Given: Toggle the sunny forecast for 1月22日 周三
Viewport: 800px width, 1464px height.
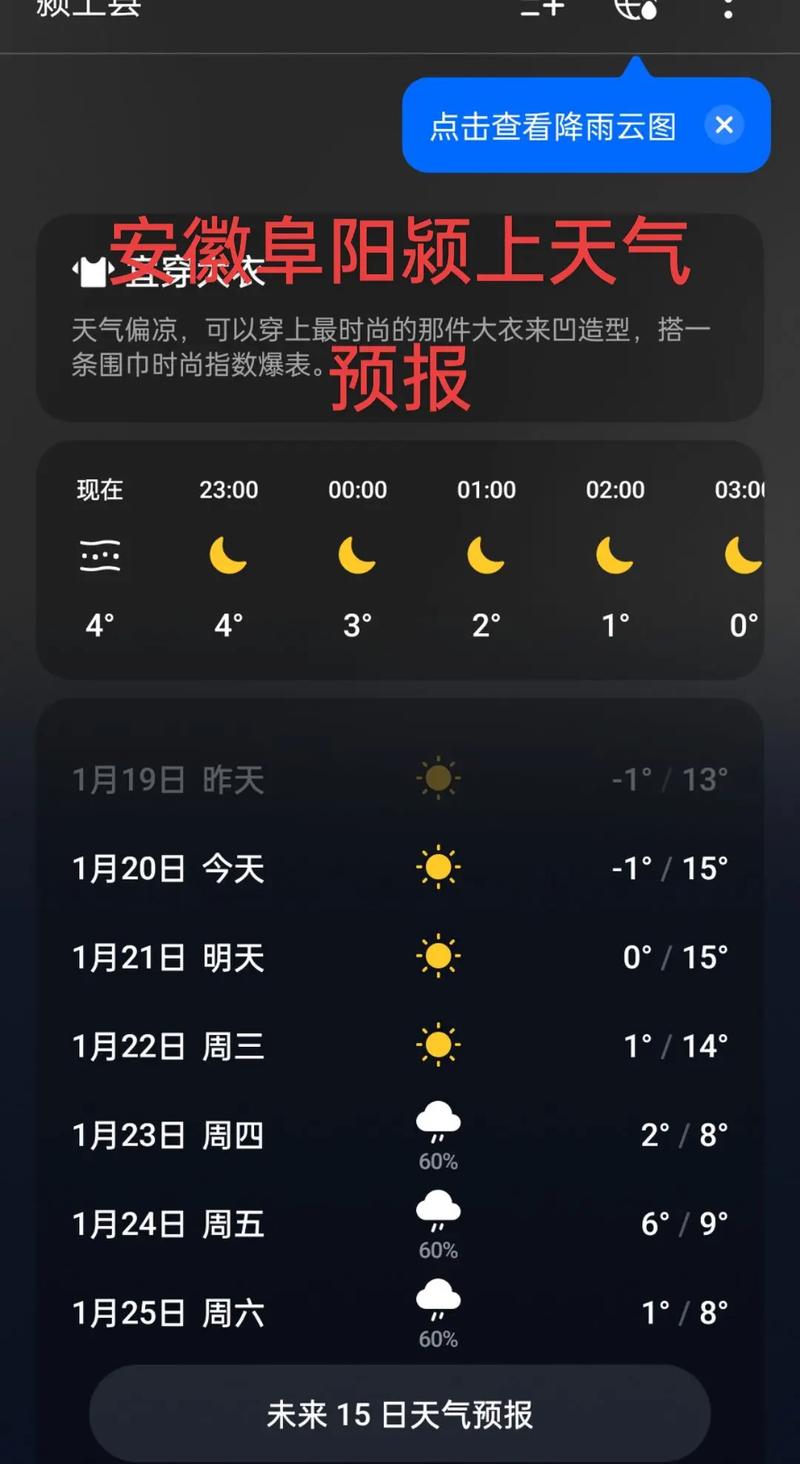Looking at the screenshot, I should (400, 1045).
